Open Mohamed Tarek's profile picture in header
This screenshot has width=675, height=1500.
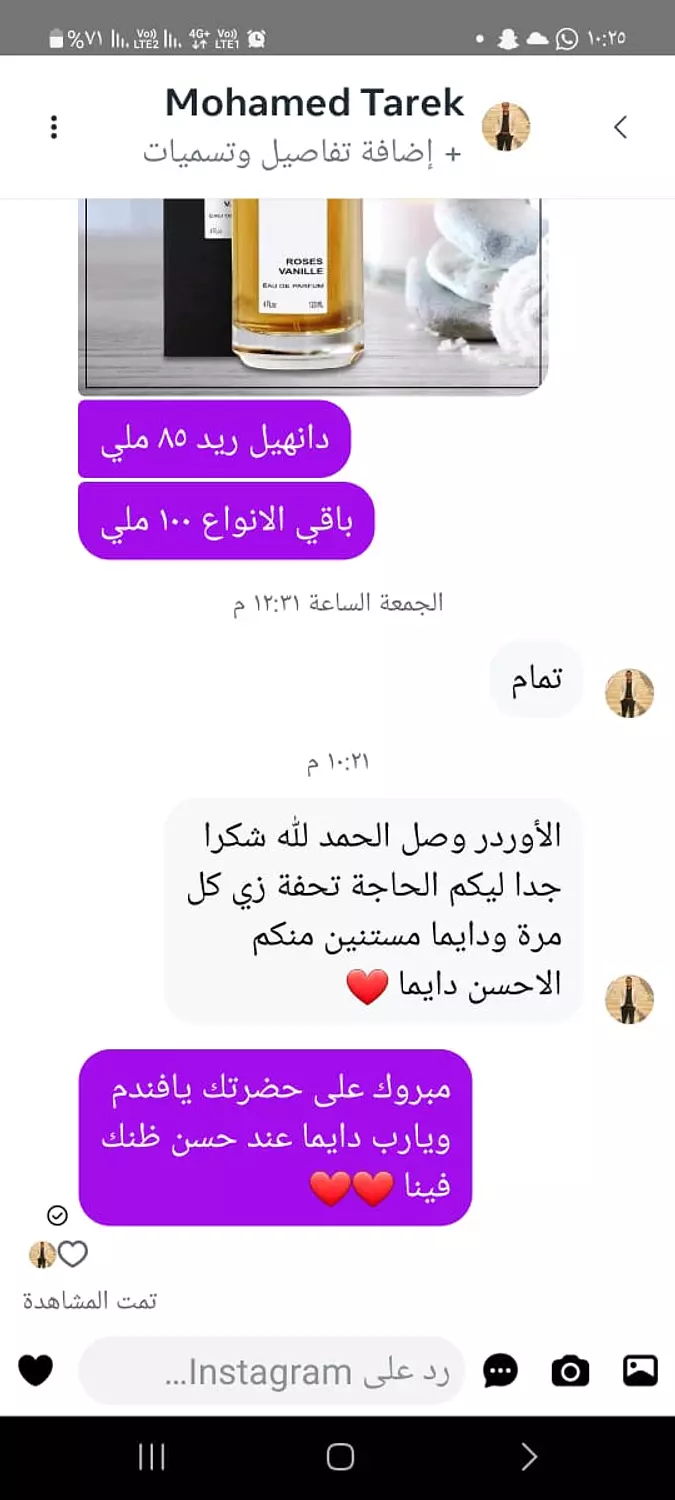[506, 127]
